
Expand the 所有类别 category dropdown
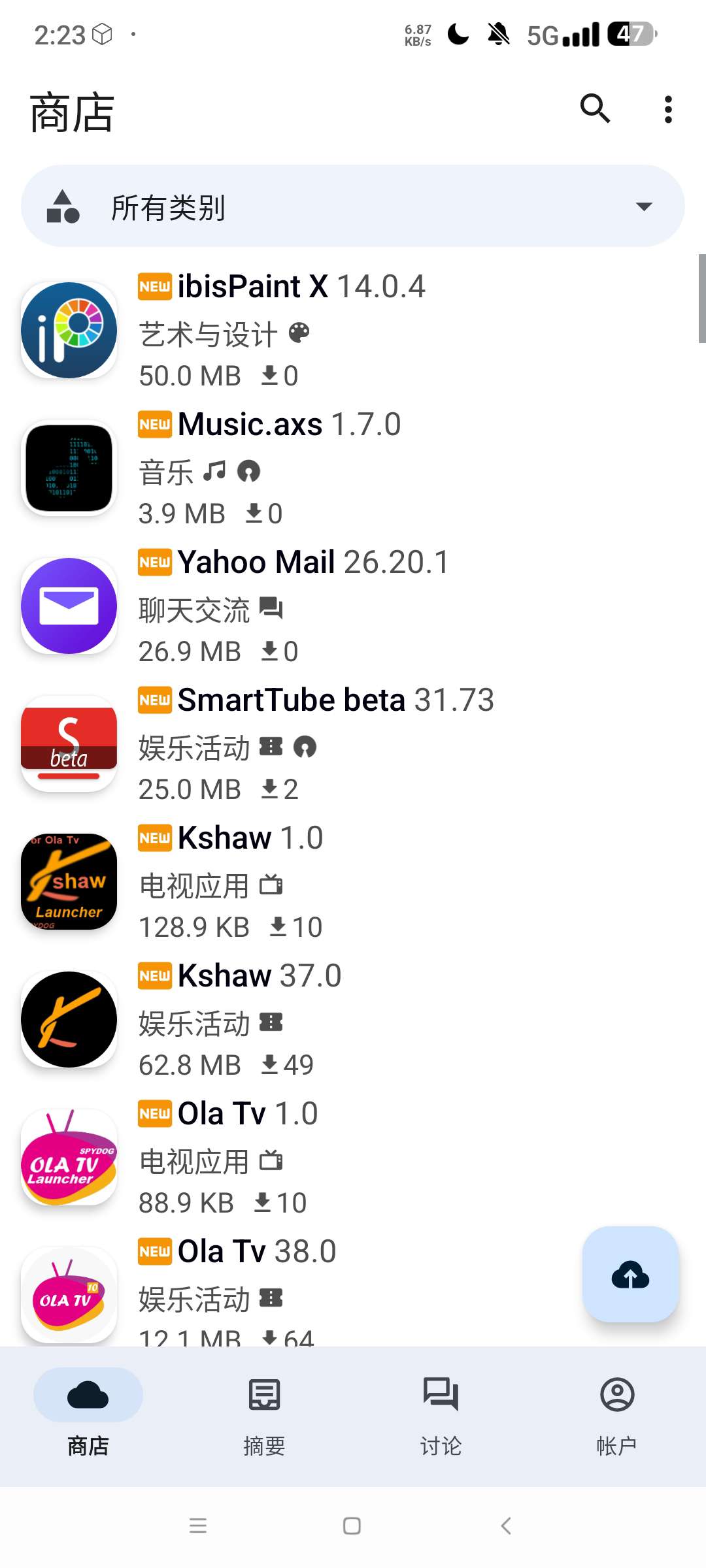pos(353,206)
